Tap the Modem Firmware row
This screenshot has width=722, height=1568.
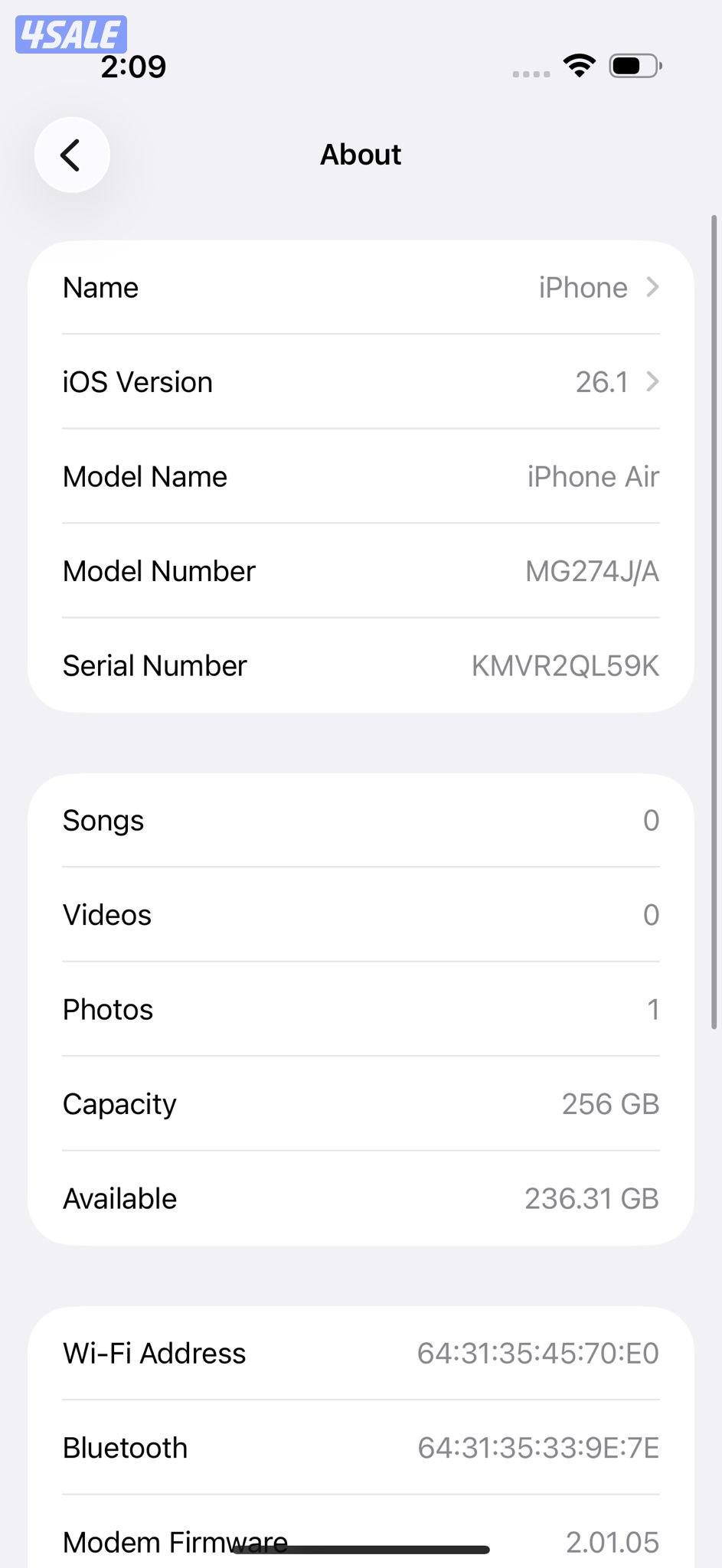[x=361, y=1540]
